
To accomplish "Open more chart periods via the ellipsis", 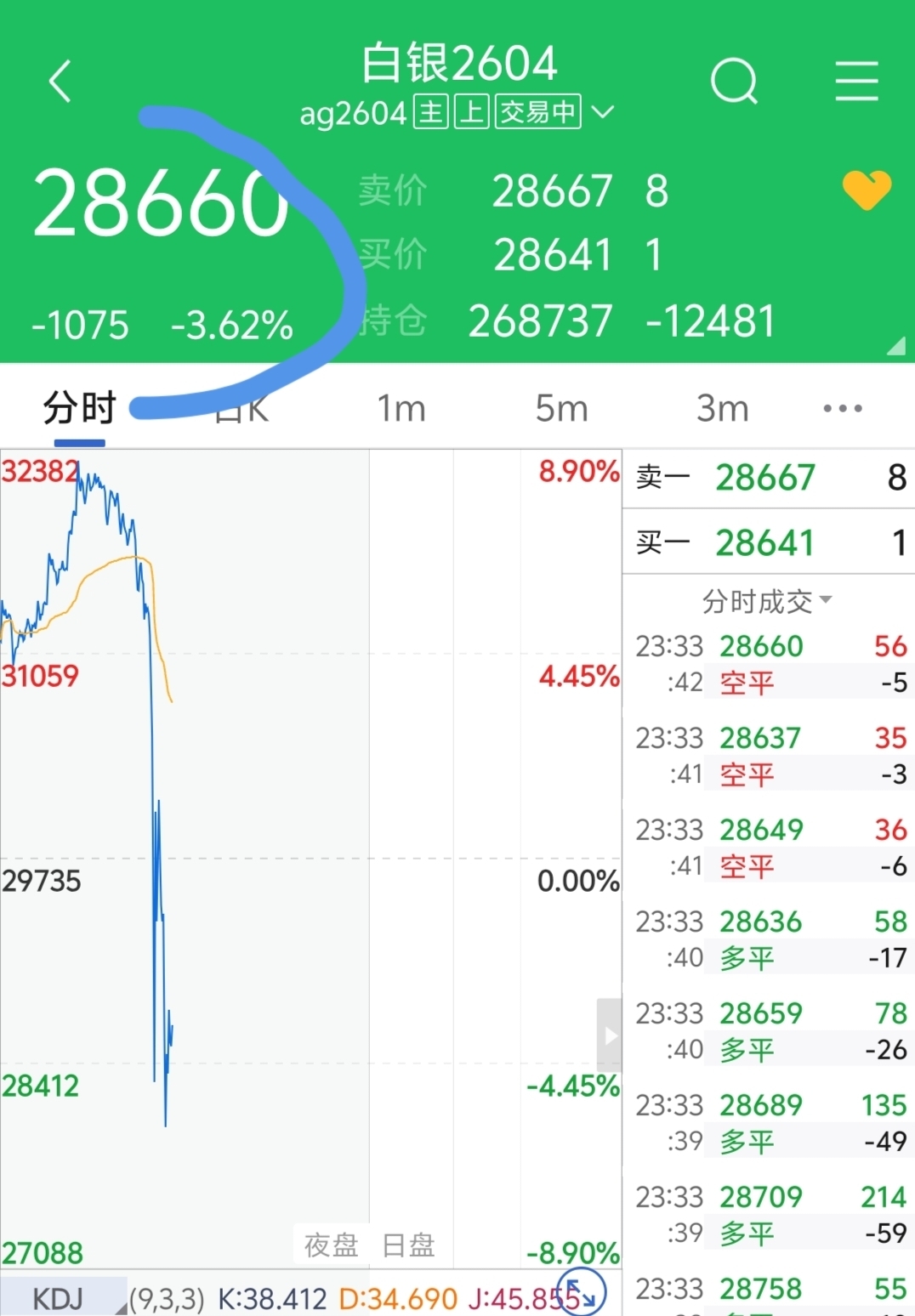I will point(842,408).
